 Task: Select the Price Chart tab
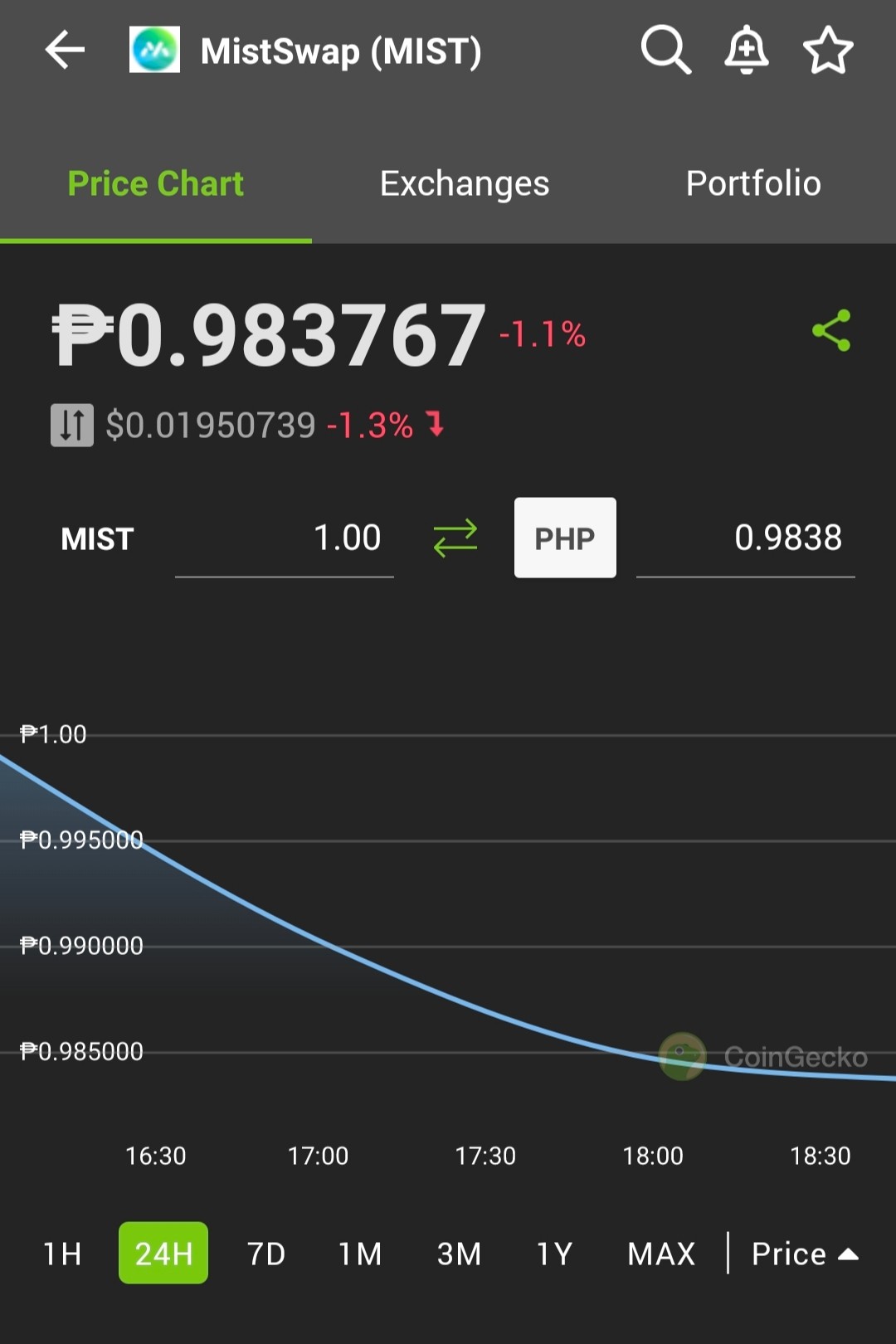pos(156,183)
